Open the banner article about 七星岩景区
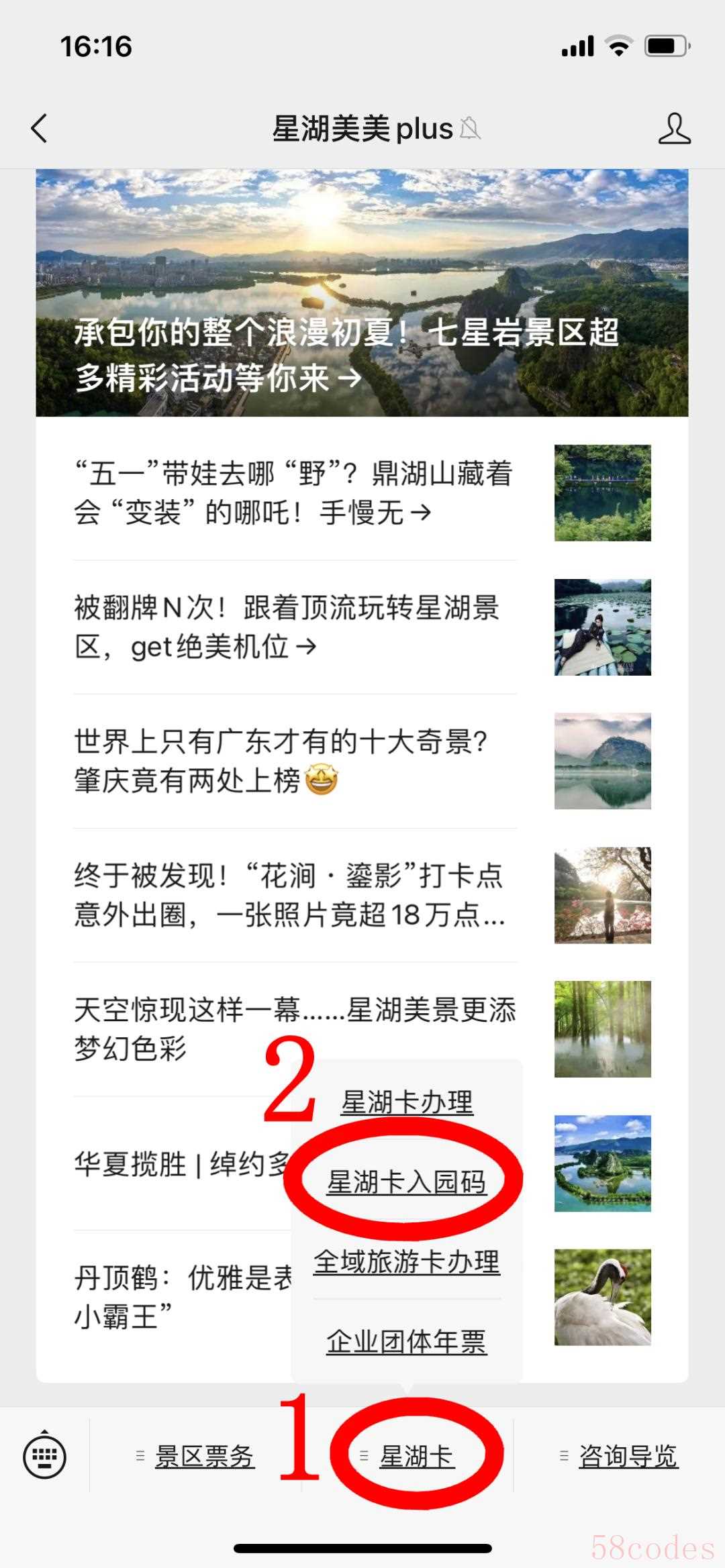This screenshot has width=725, height=1568. pos(361,293)
